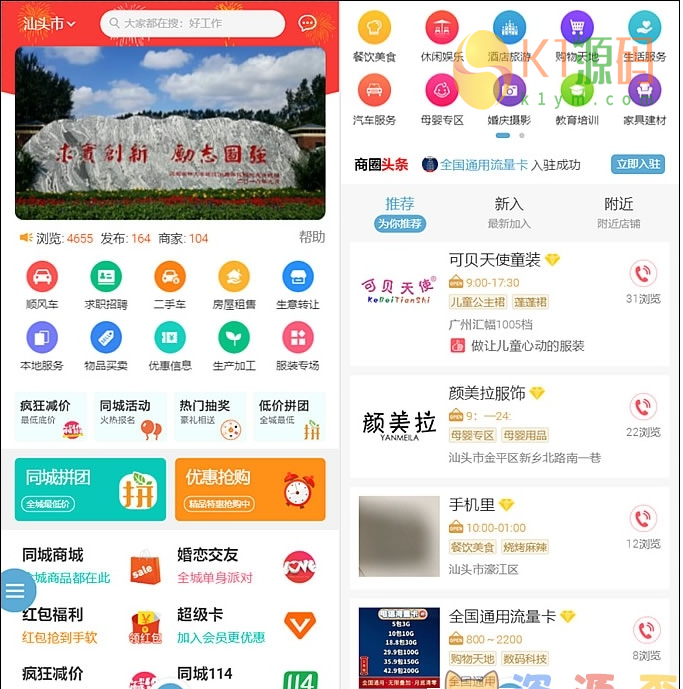Select 餐饮美食 food category

pyautogui.click(x=375, y=38)
